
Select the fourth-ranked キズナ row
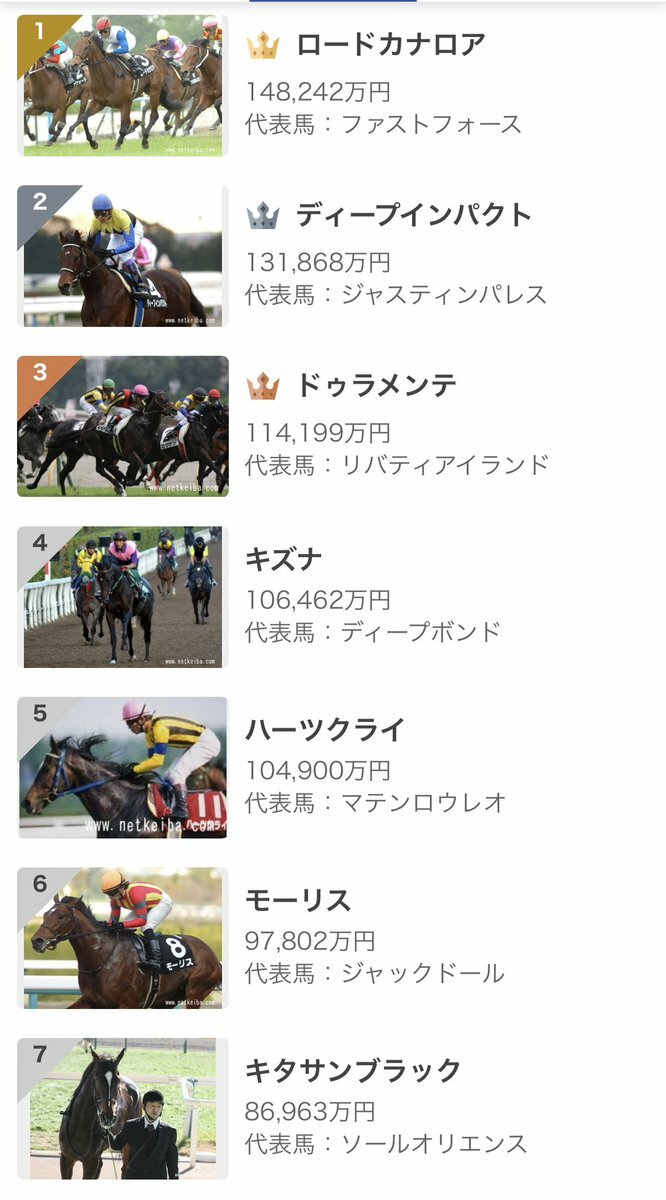click(284, 559)
